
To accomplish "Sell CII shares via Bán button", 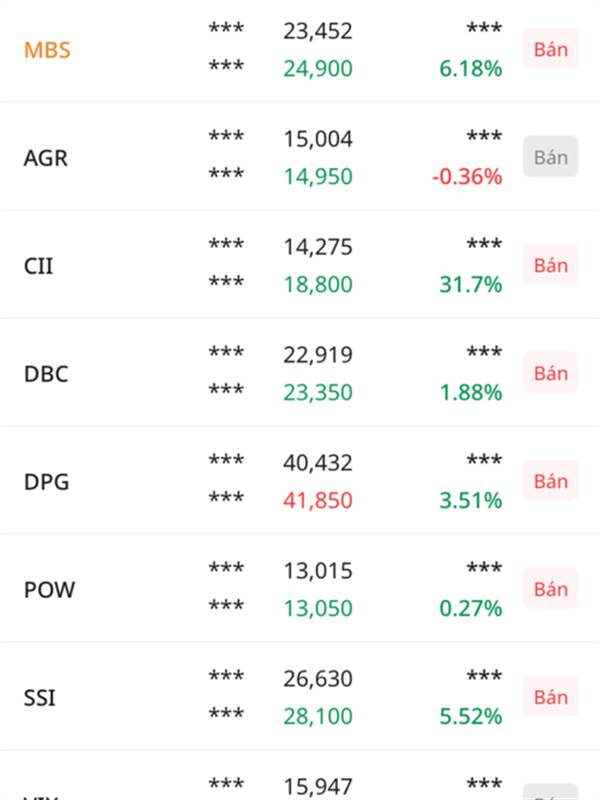I will [x=550, y=265].
